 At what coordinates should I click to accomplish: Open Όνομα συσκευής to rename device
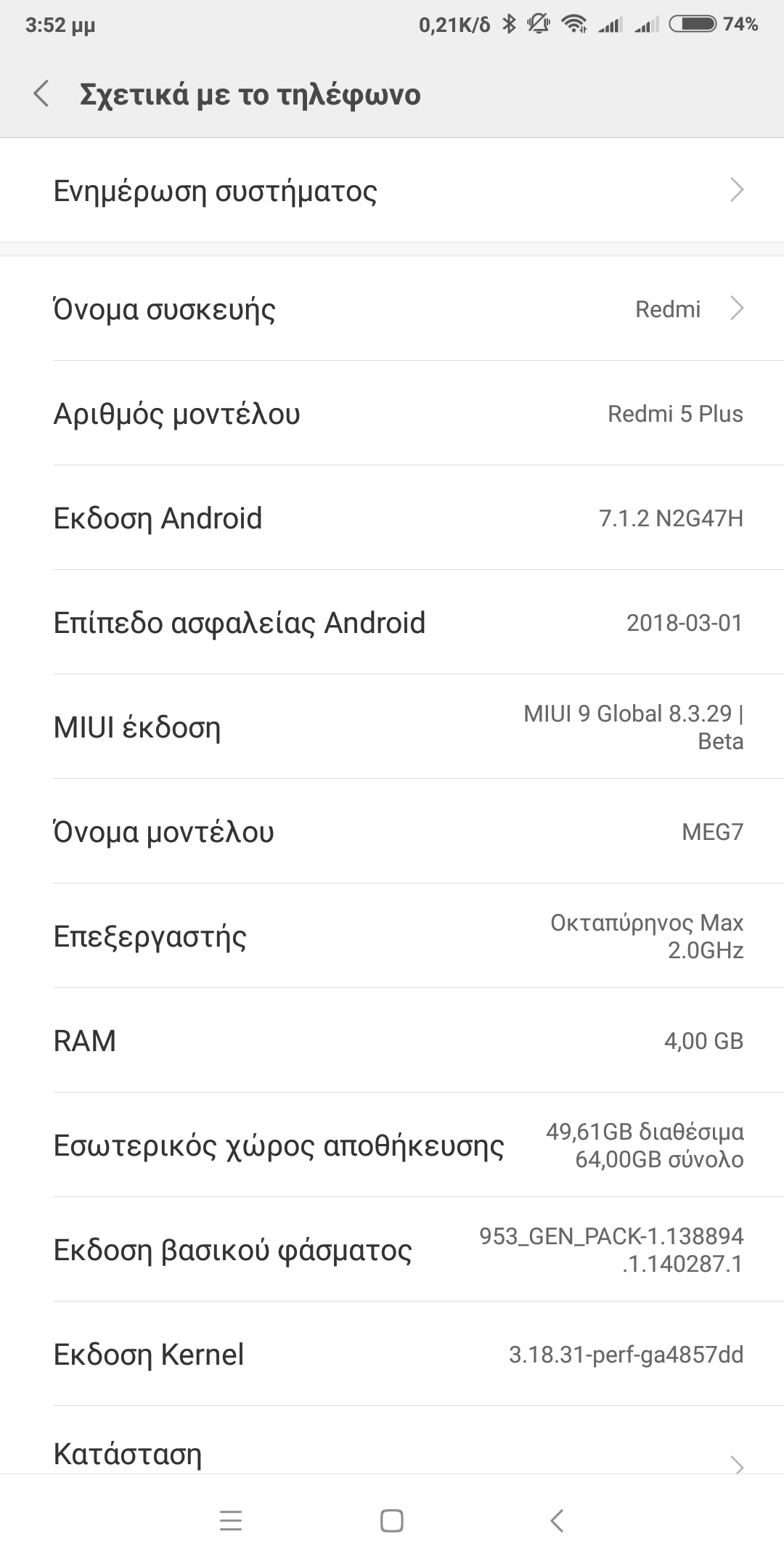coord(392,309)
